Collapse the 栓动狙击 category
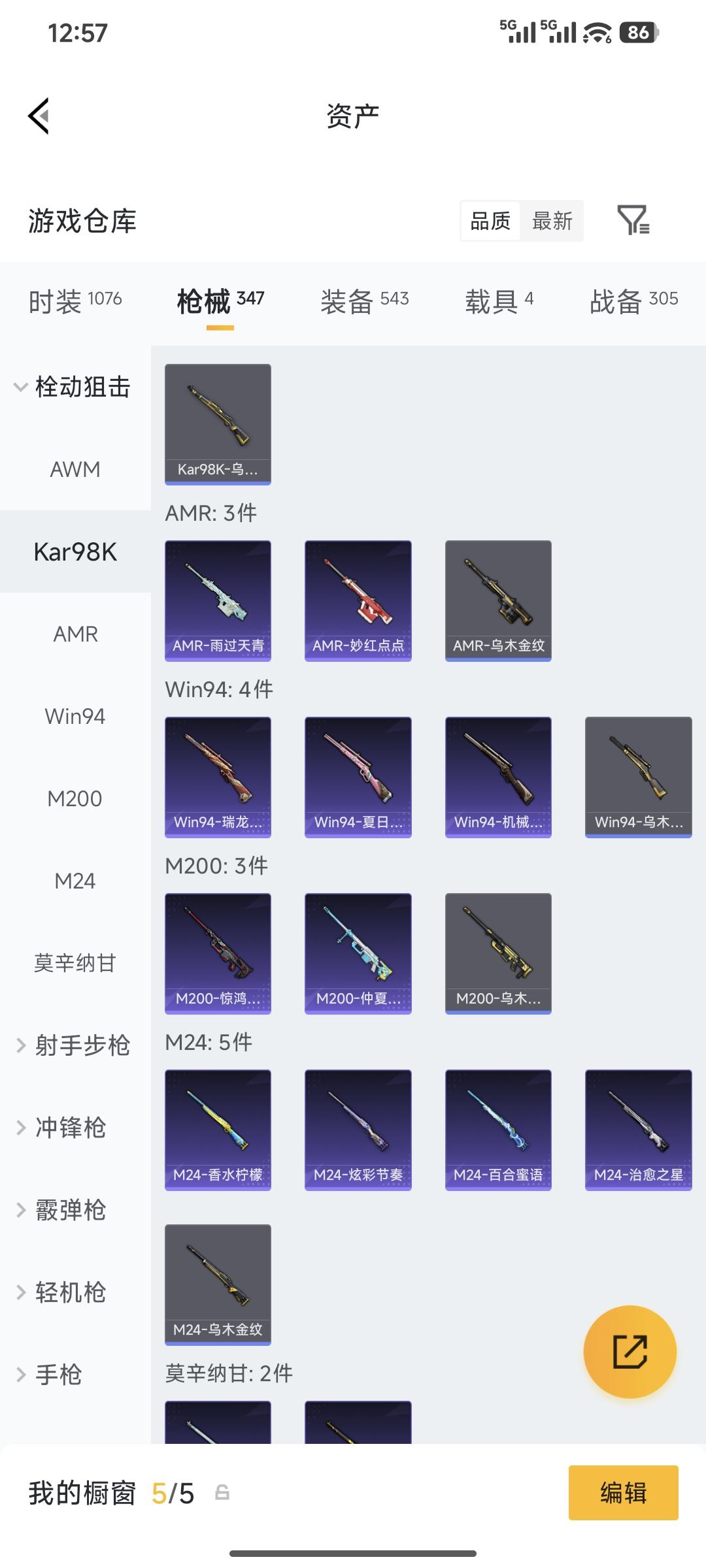This screenshot has width=706, height=1568. point(73,387)
